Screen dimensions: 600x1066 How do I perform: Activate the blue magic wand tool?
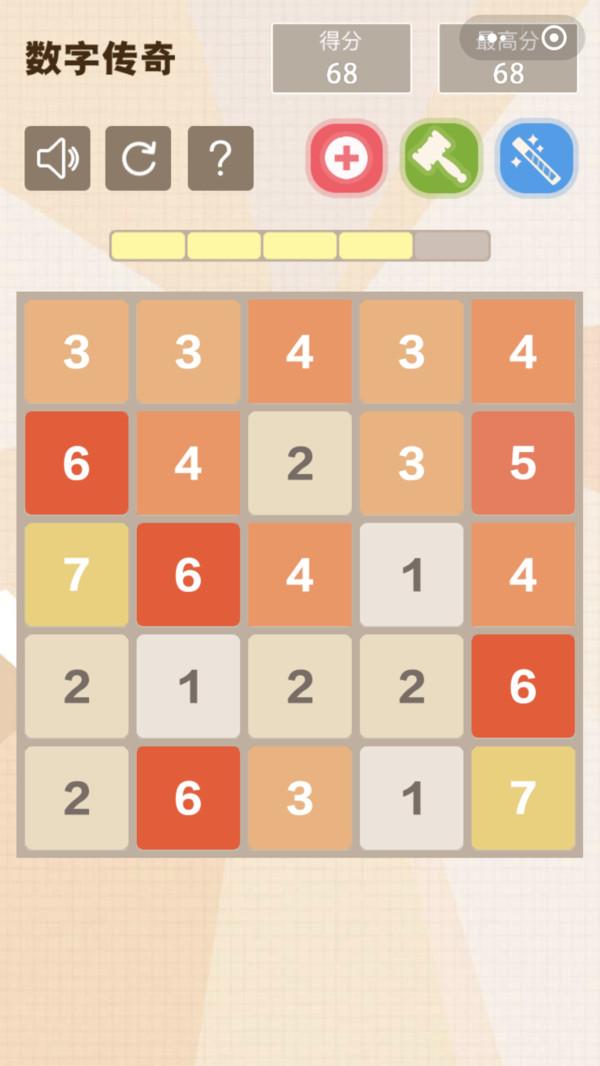pos(537,158)
